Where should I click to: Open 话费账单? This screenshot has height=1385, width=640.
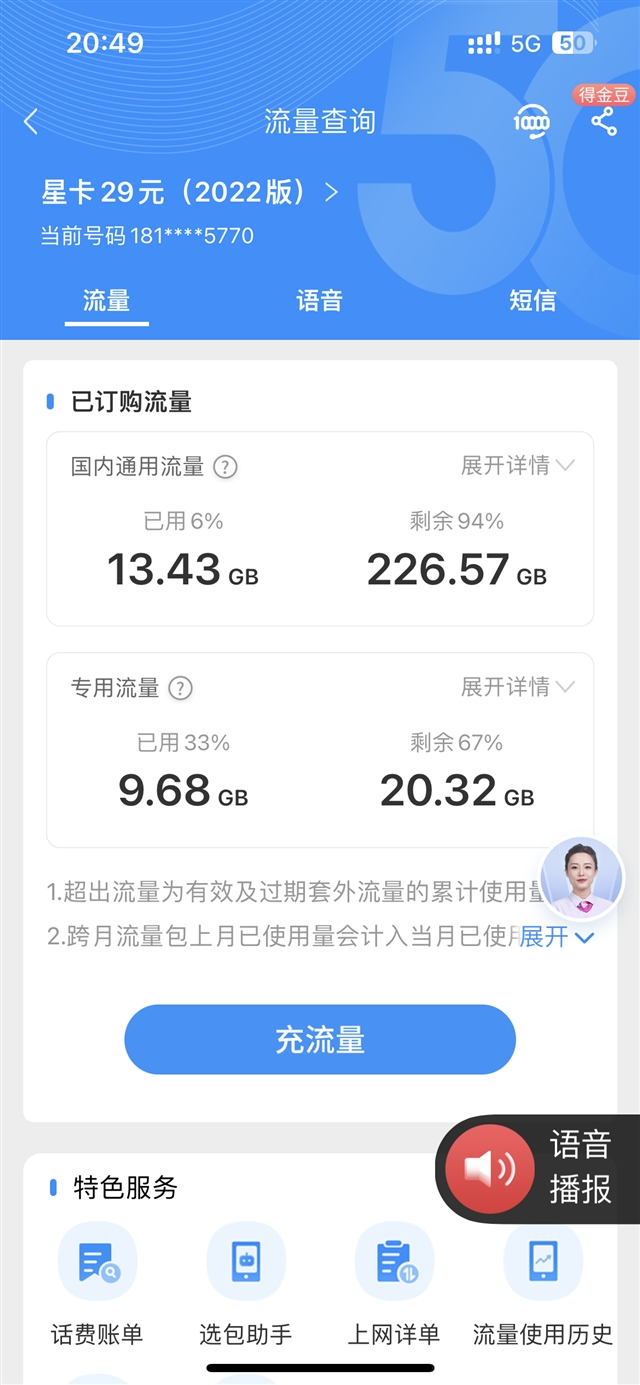tap(97, 1286)
